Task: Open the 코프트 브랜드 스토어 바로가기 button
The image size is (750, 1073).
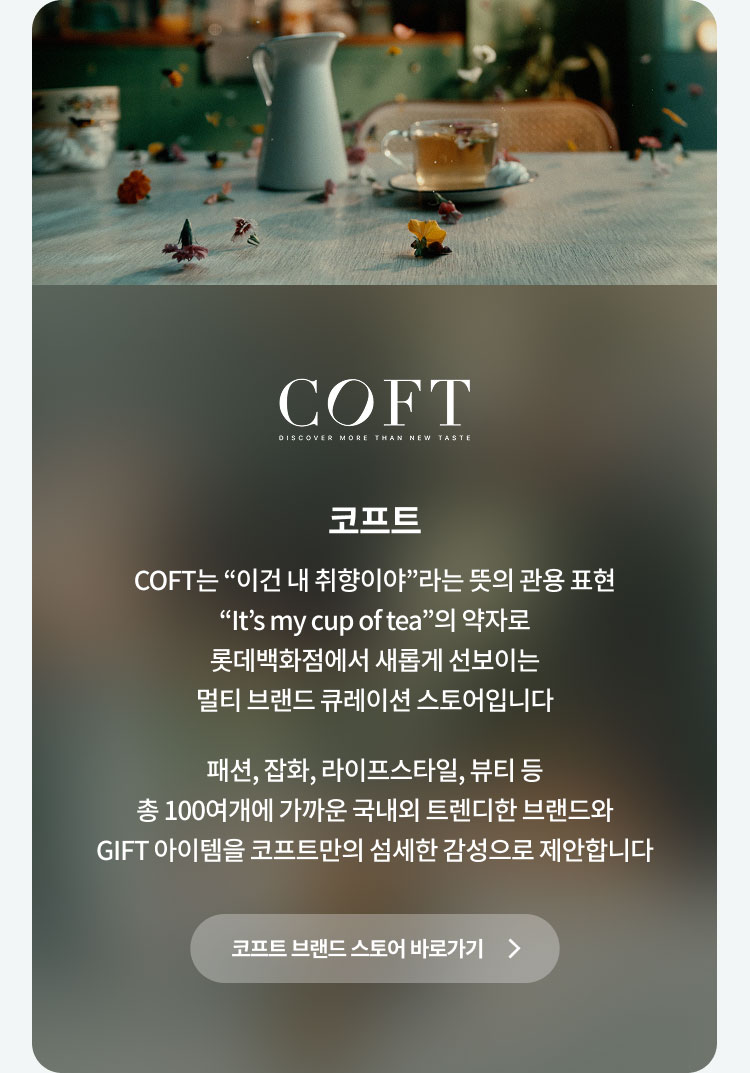Action: (x=375, y=948)
